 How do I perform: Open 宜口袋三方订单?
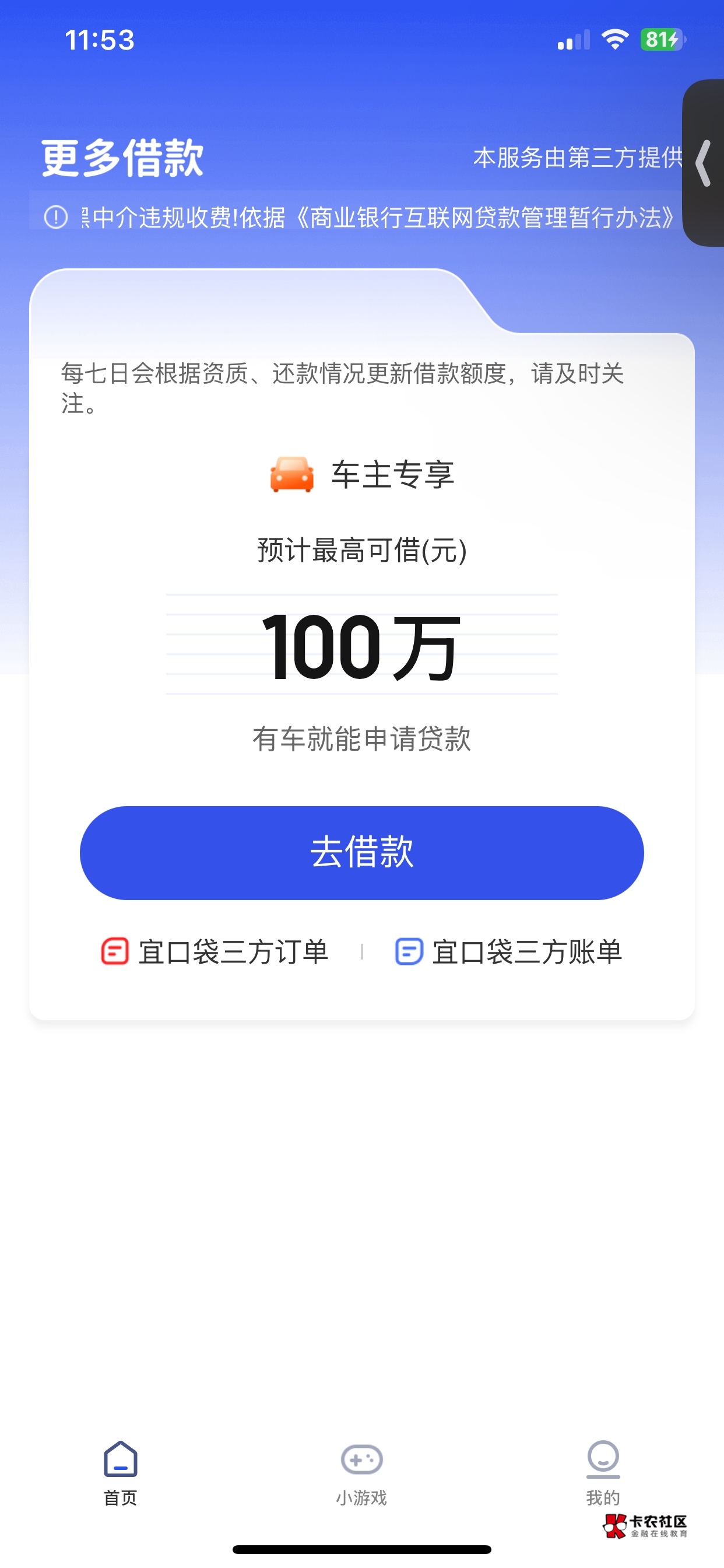coord(215,951)
